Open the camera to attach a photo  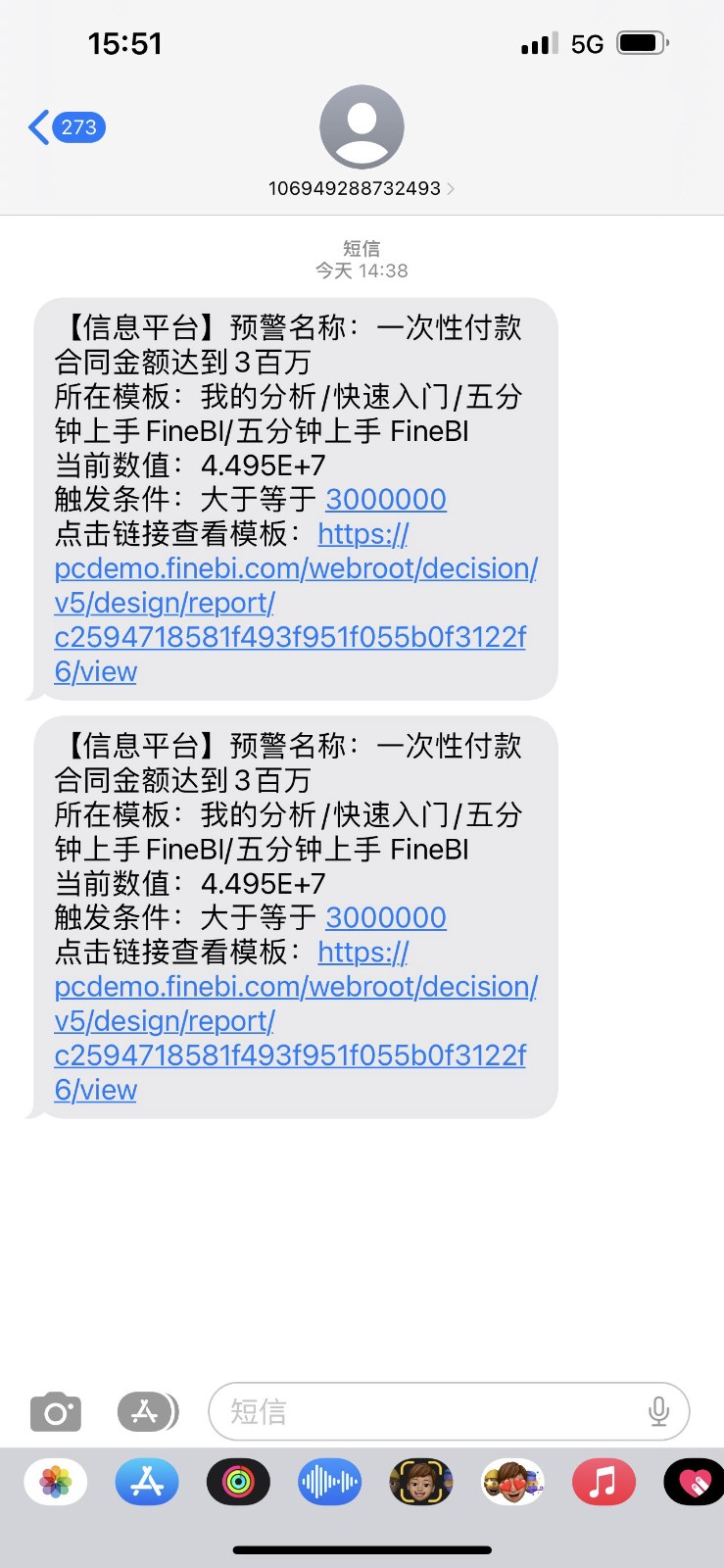tap(56, 1412)
